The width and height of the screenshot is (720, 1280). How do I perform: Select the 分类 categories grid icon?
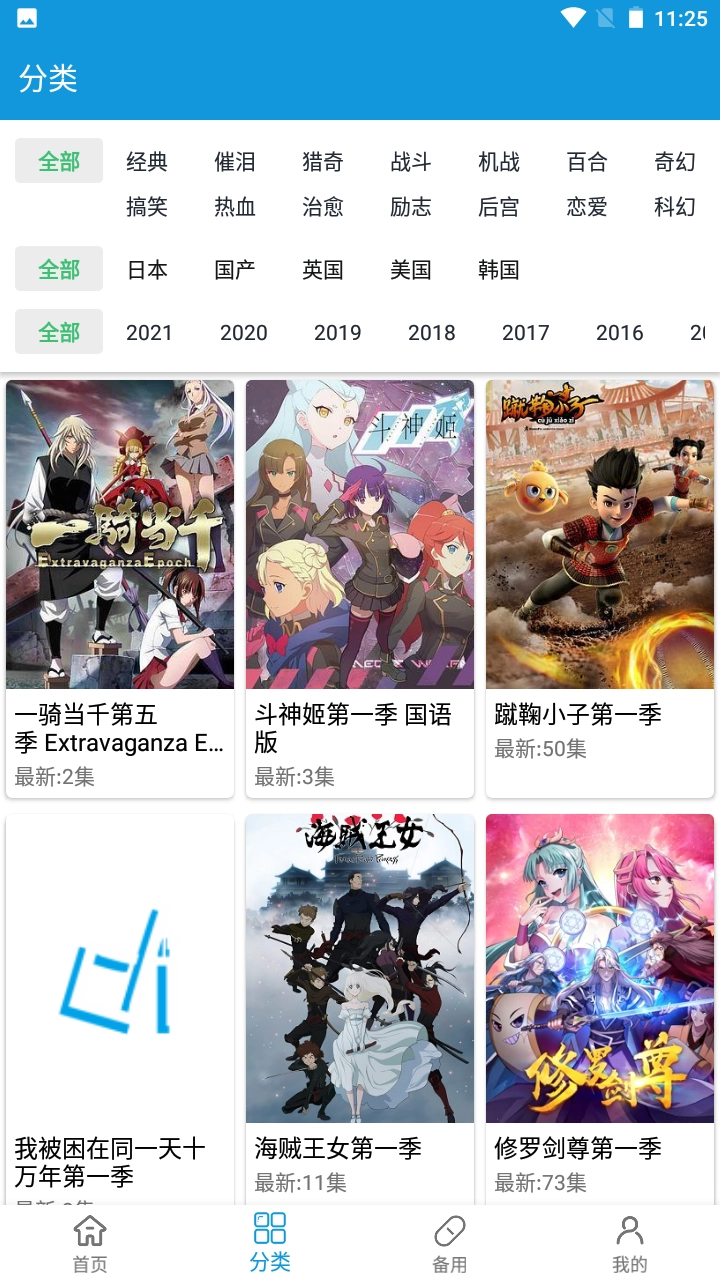(269, 1227)
